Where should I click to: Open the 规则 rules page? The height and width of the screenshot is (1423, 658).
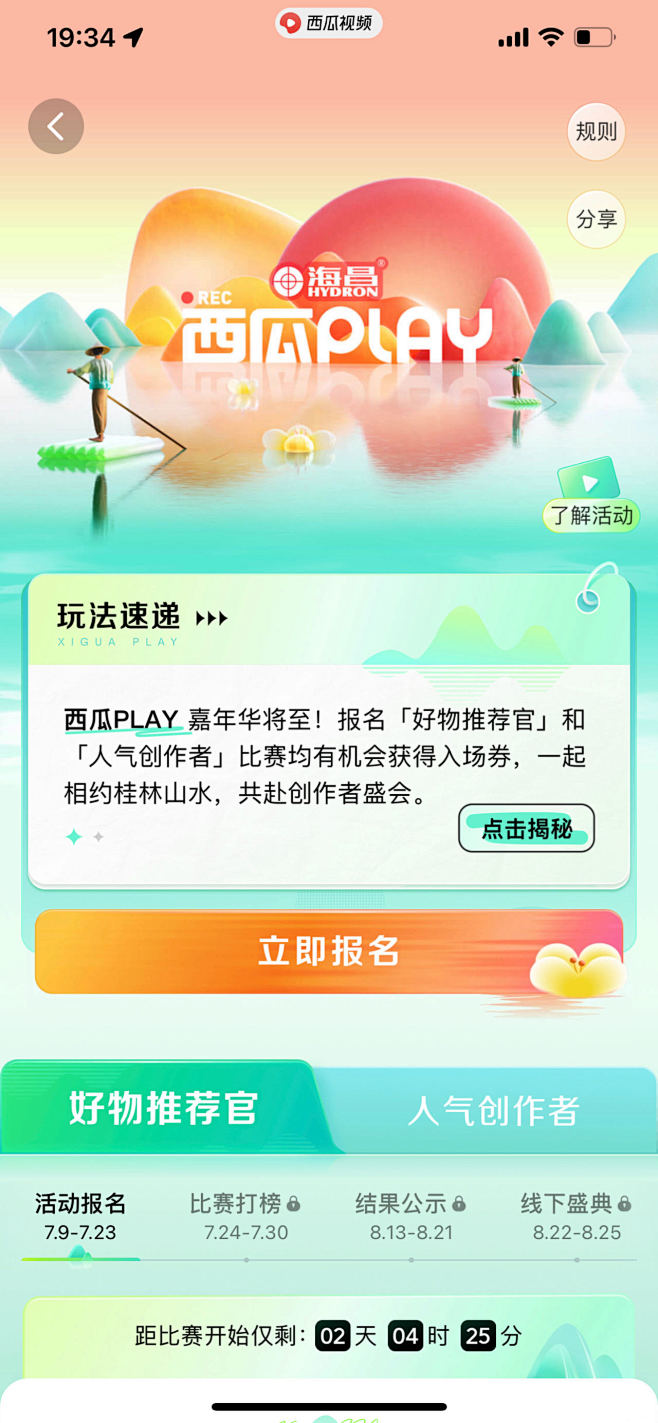coord(596,131)
